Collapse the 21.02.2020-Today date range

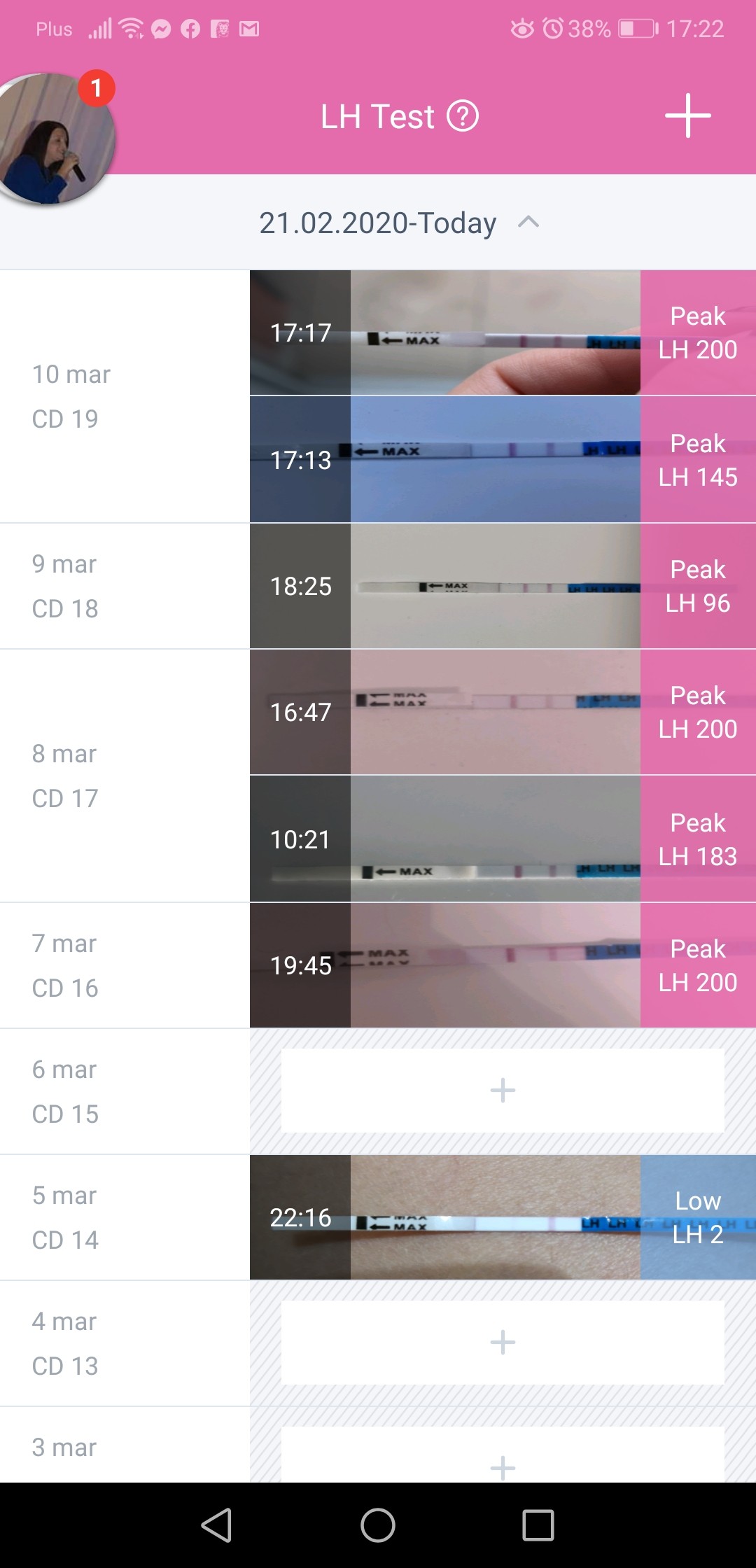point(528,223)
